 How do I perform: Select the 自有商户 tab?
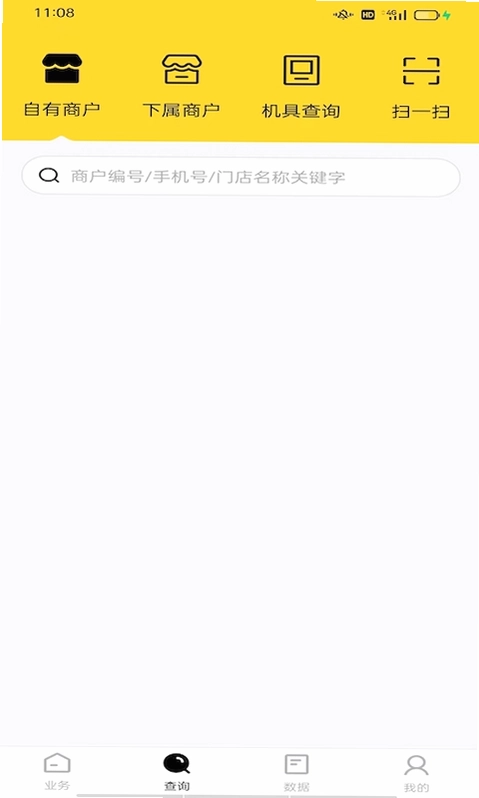pos(62,86)
